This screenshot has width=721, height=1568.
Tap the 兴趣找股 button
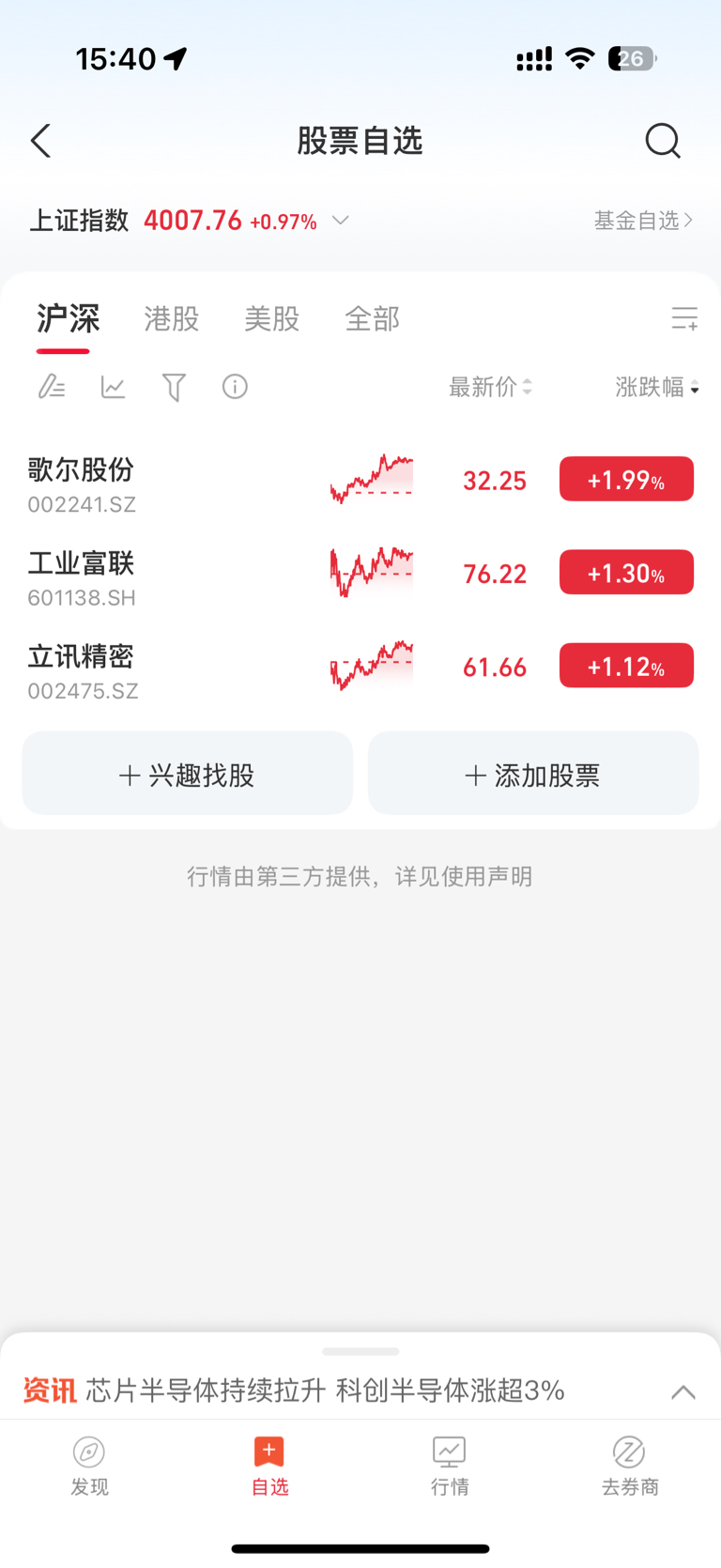[187, 775]
